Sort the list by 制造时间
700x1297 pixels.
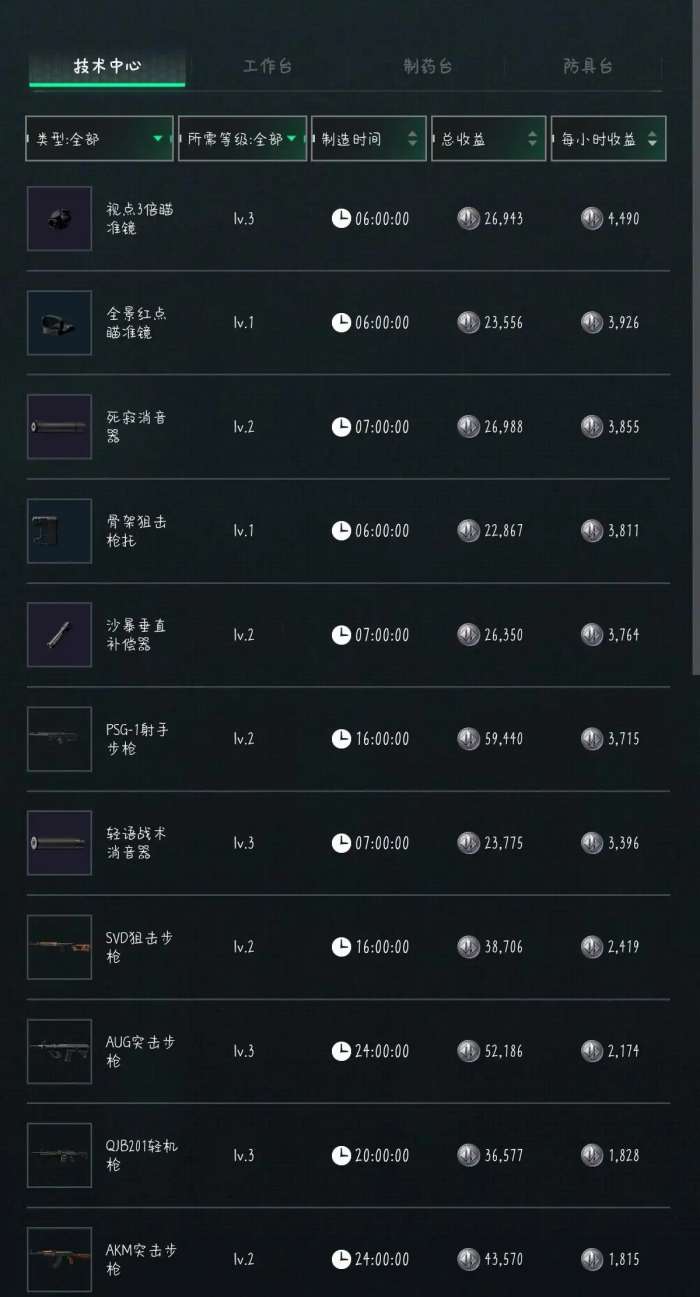(x=368, y=139)
